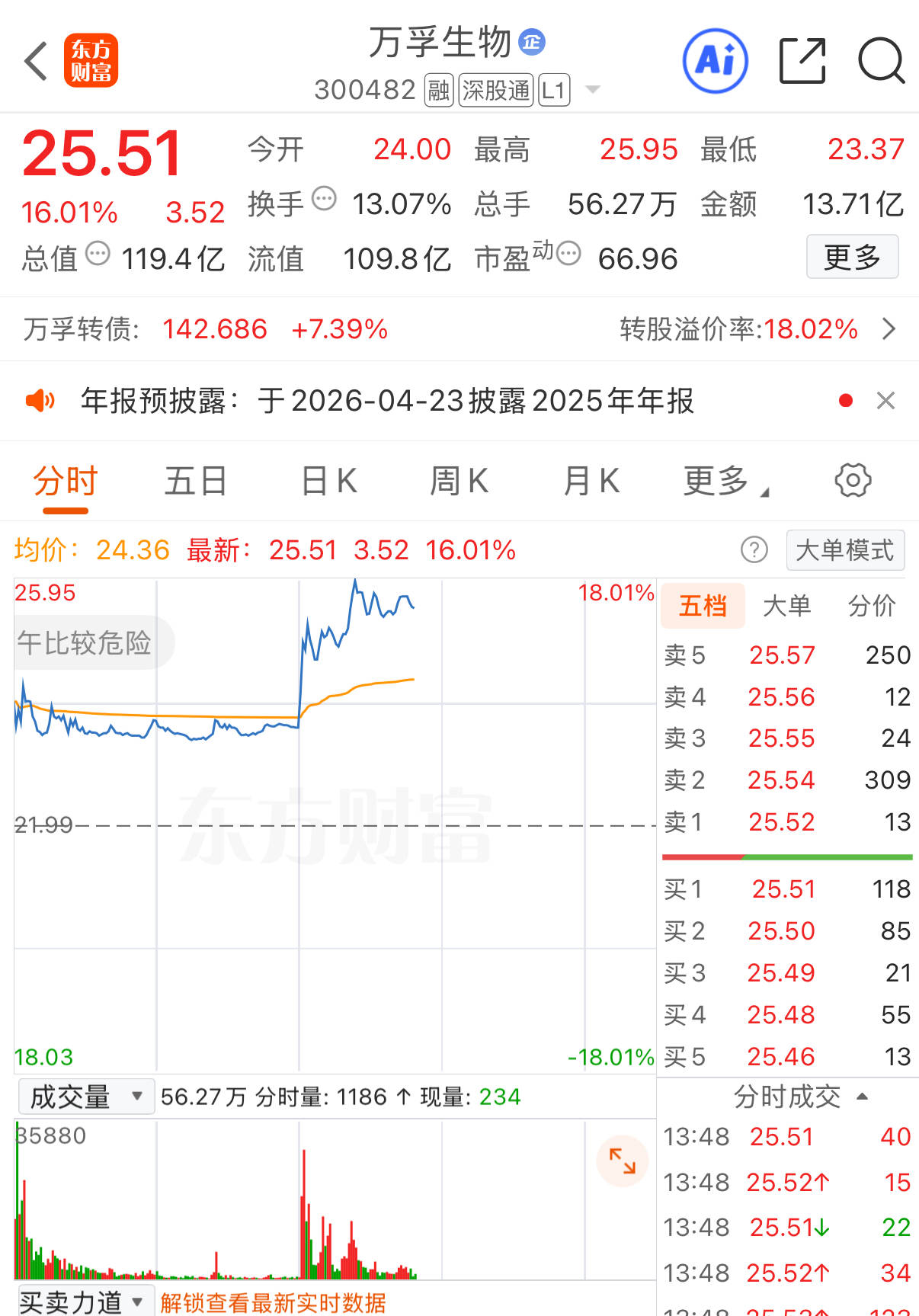Expand the volume chart with the fullscreen icon
This screenshot has width=919, height=1316.
coord(622,1161)
